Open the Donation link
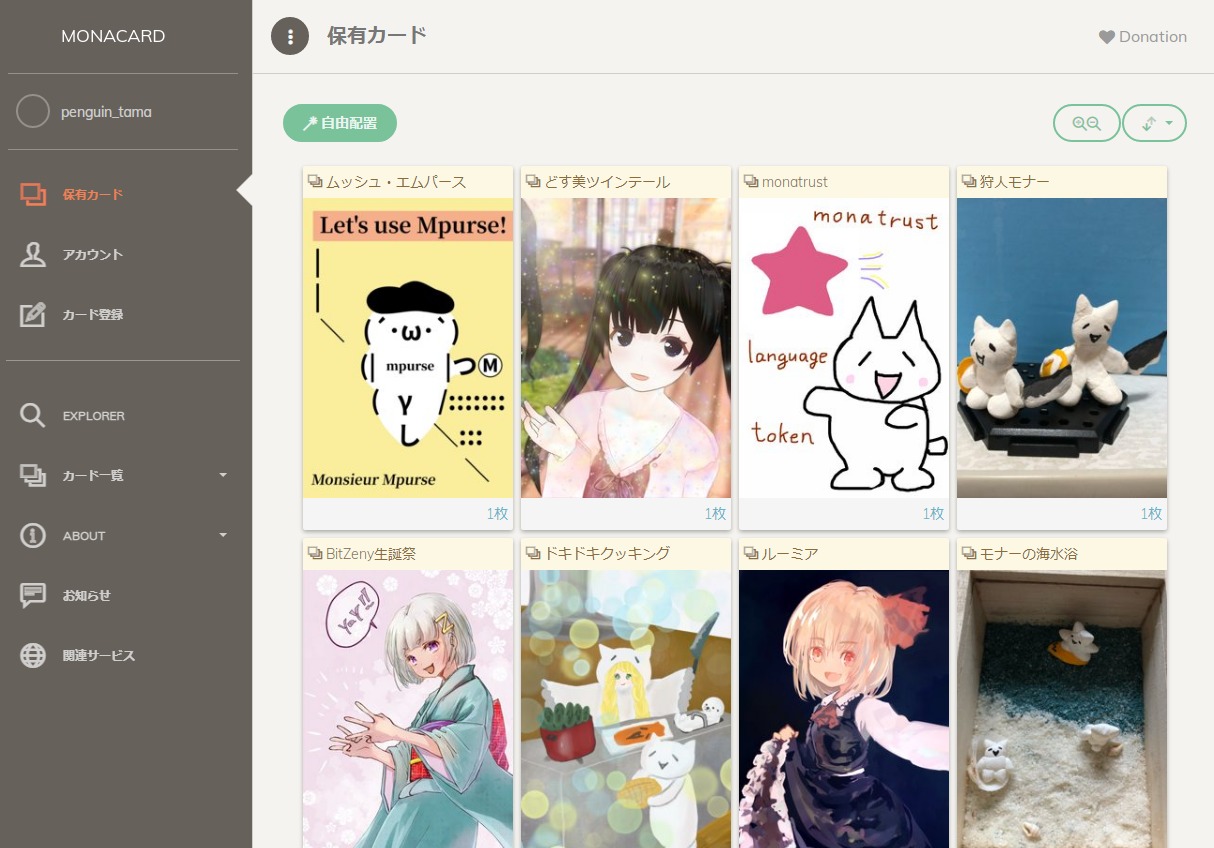1214x848 pixels. [1142, 37]
